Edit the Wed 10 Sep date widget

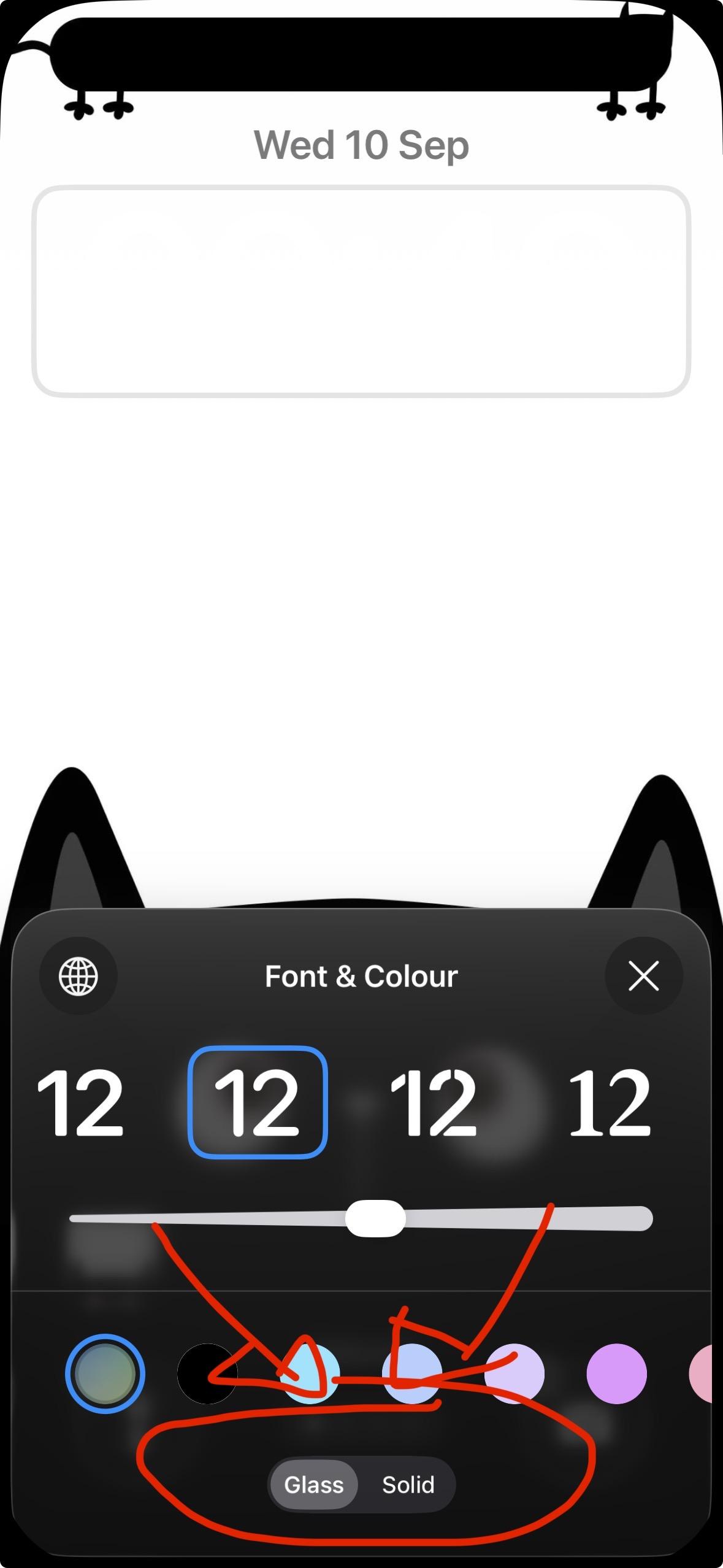click(361, 145)
